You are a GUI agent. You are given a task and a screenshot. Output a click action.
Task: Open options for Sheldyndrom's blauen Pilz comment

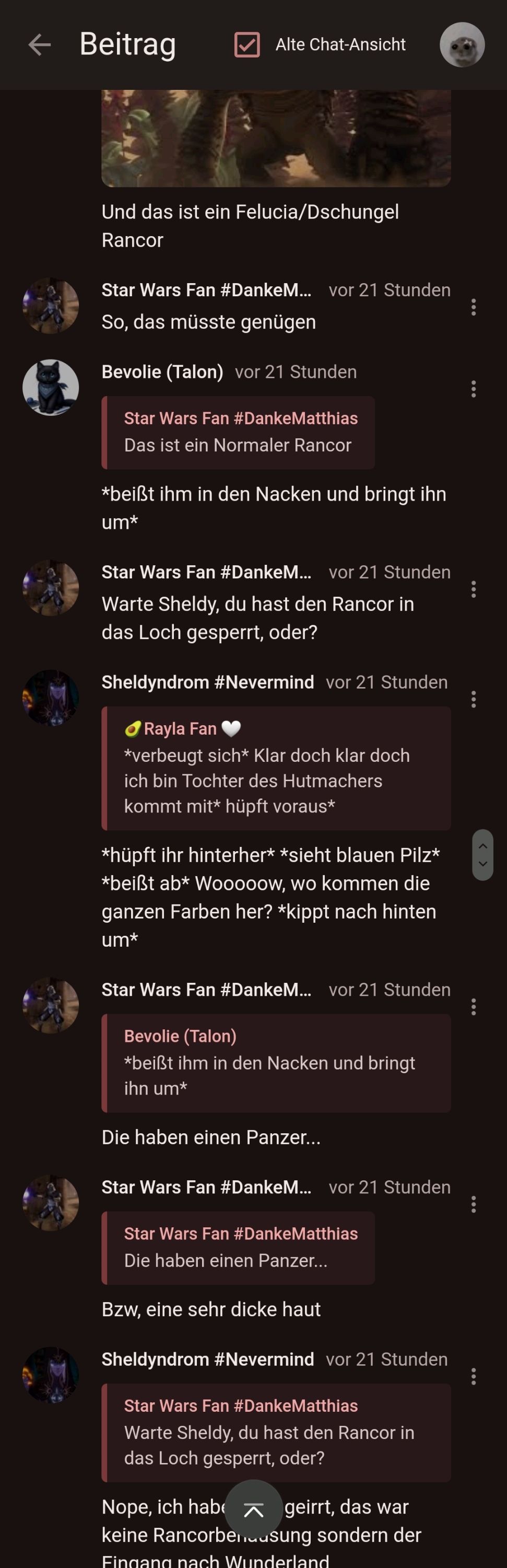pos(474,700)
